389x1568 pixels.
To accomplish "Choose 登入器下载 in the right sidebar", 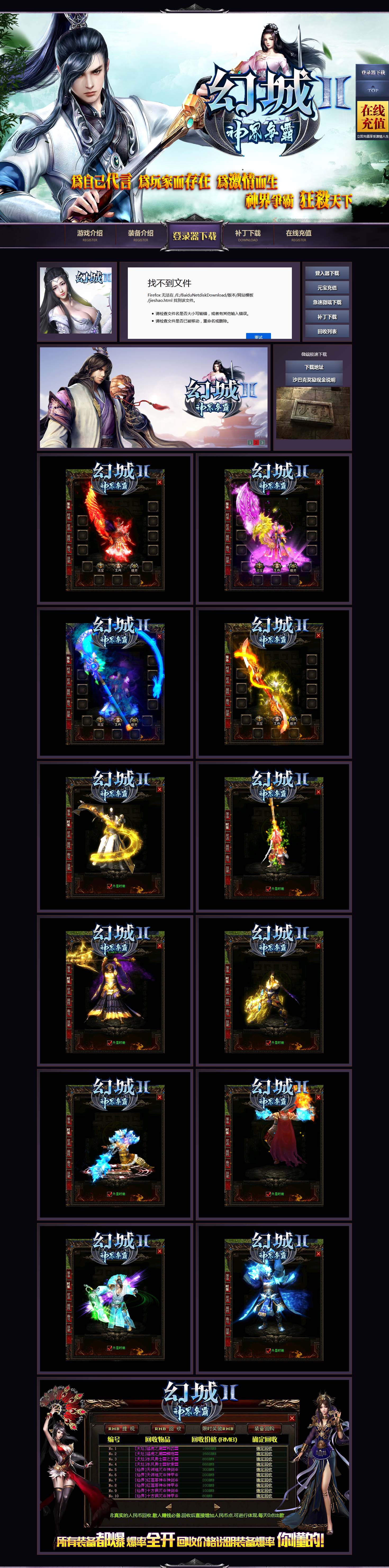I will pyautogui.click(x=327, y=273).
